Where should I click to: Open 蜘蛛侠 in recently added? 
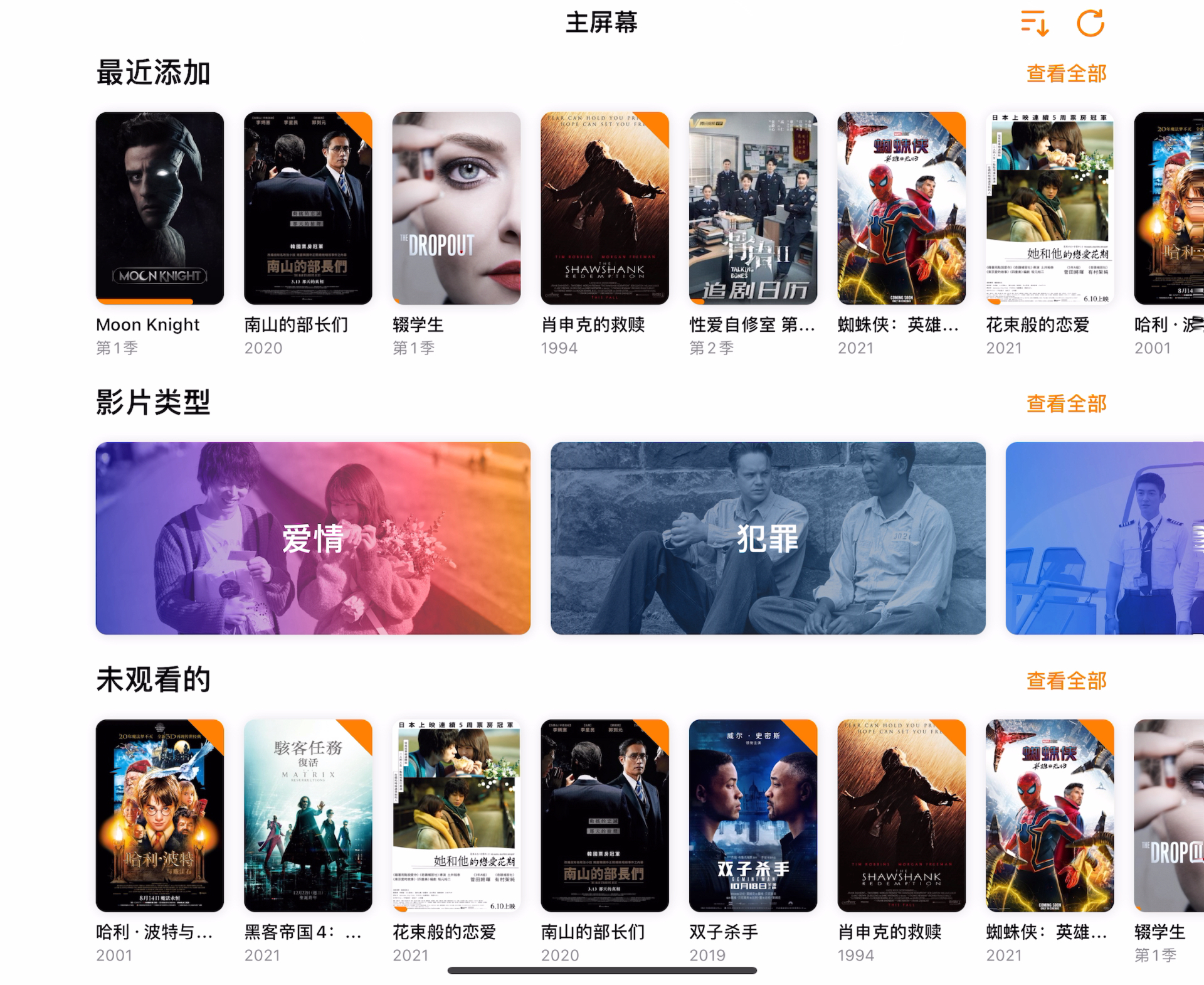point(901,208)
